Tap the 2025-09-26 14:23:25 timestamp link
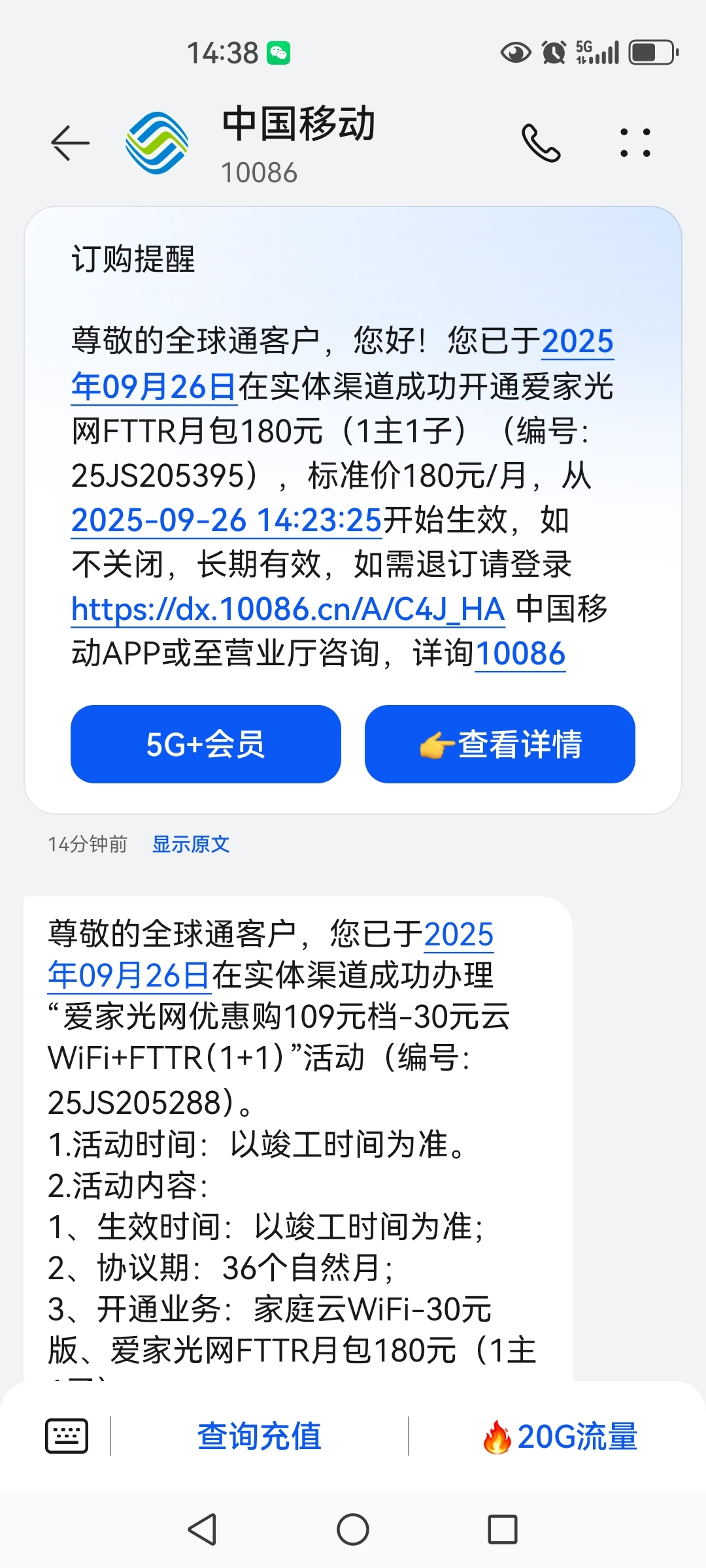Screen dimensions: 706x1568 [x=226, y=520]
